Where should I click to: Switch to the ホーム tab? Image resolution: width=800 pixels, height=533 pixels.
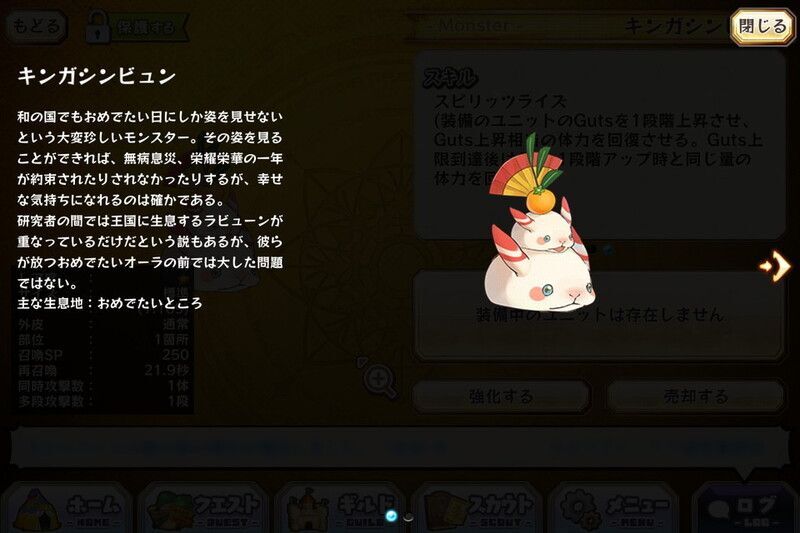[68, 507]
